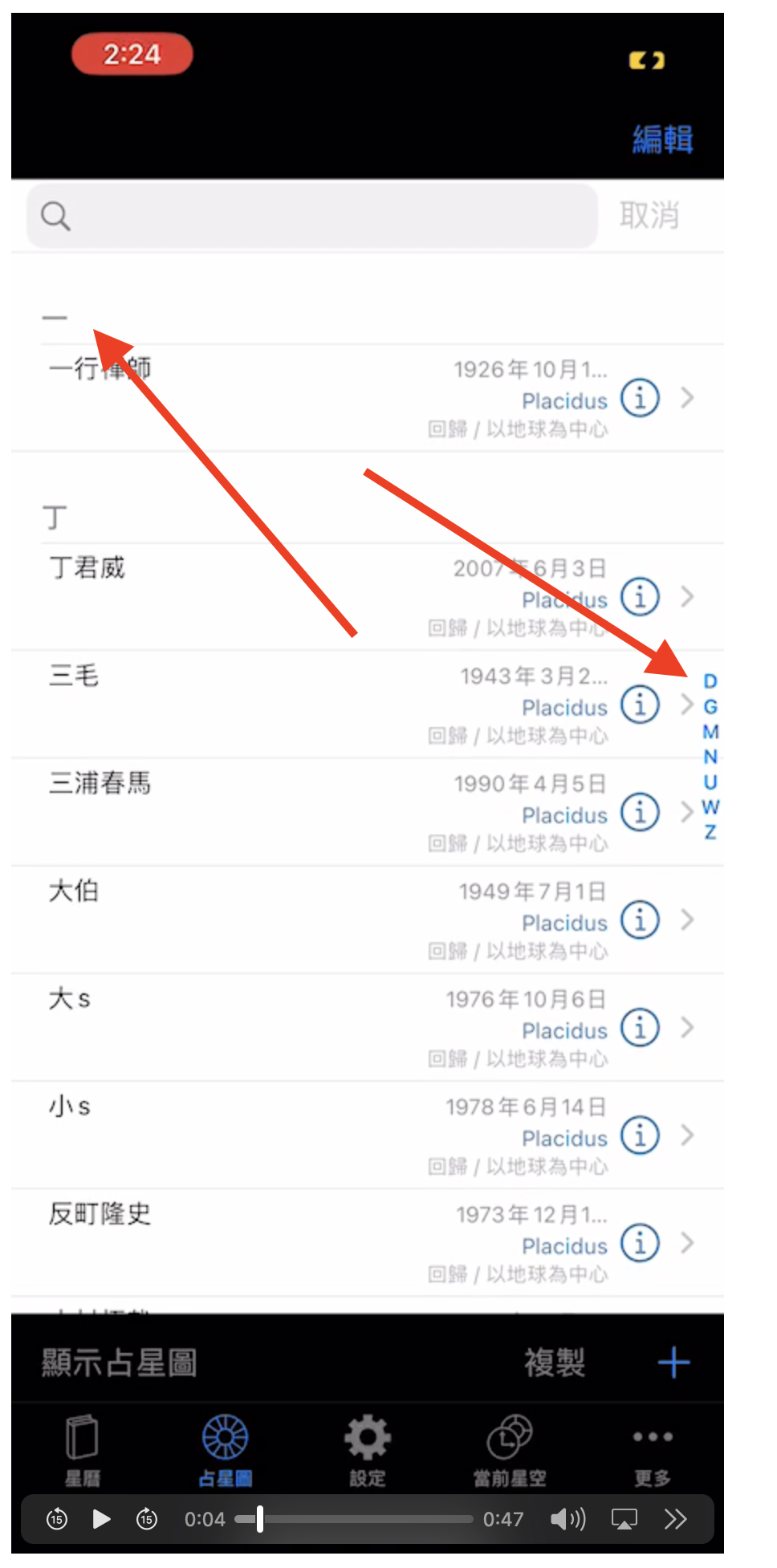Image resolution: width=777 pixels, height=1568 pixels.
Task: Duplicate the entry with 複製
Action: tap(555, 1362)
